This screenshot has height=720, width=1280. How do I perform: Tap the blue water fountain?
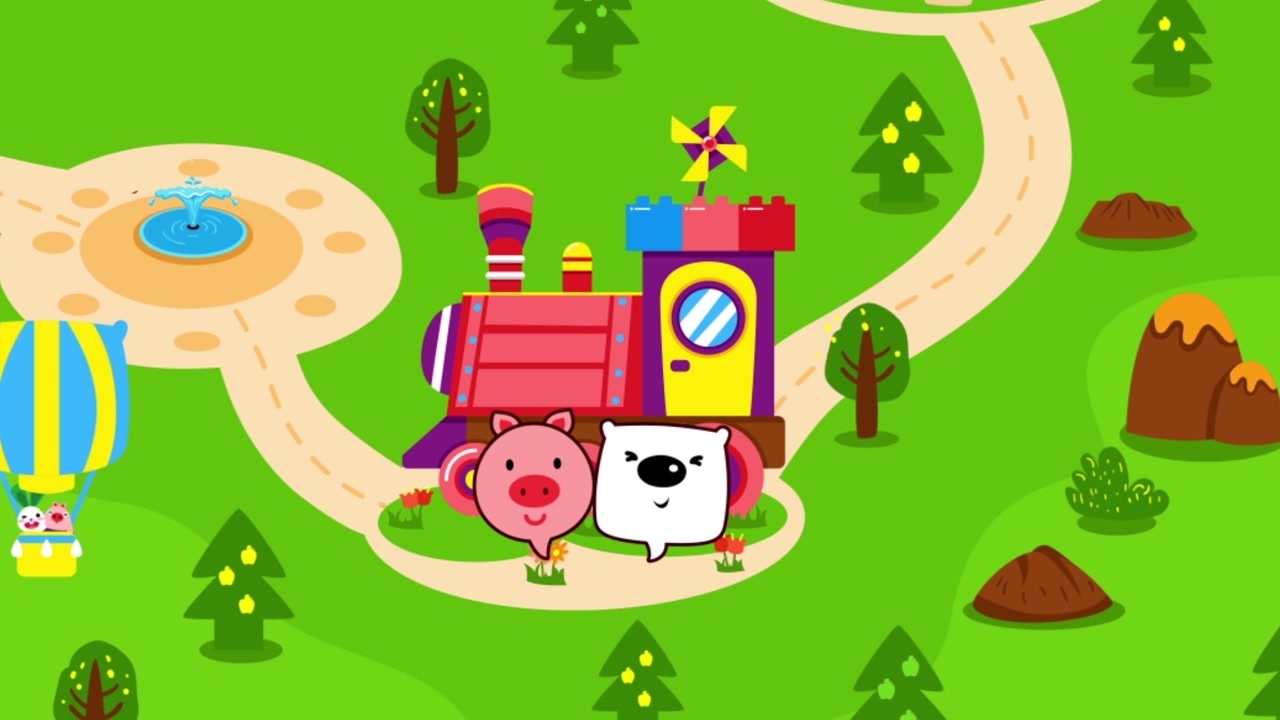click(192, 224)
